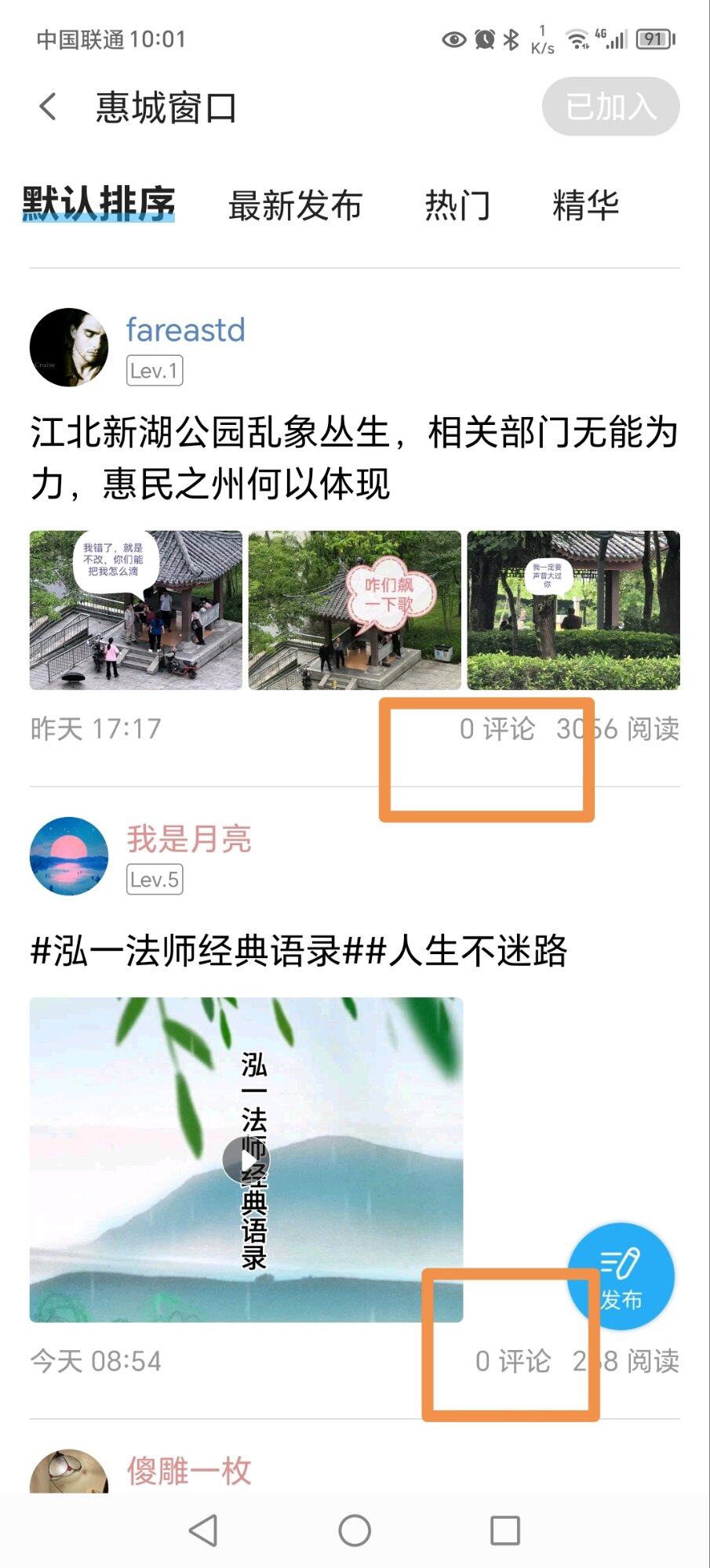Open the system recent apps view
The image size is (710, 1568).
coord(504,1530)
